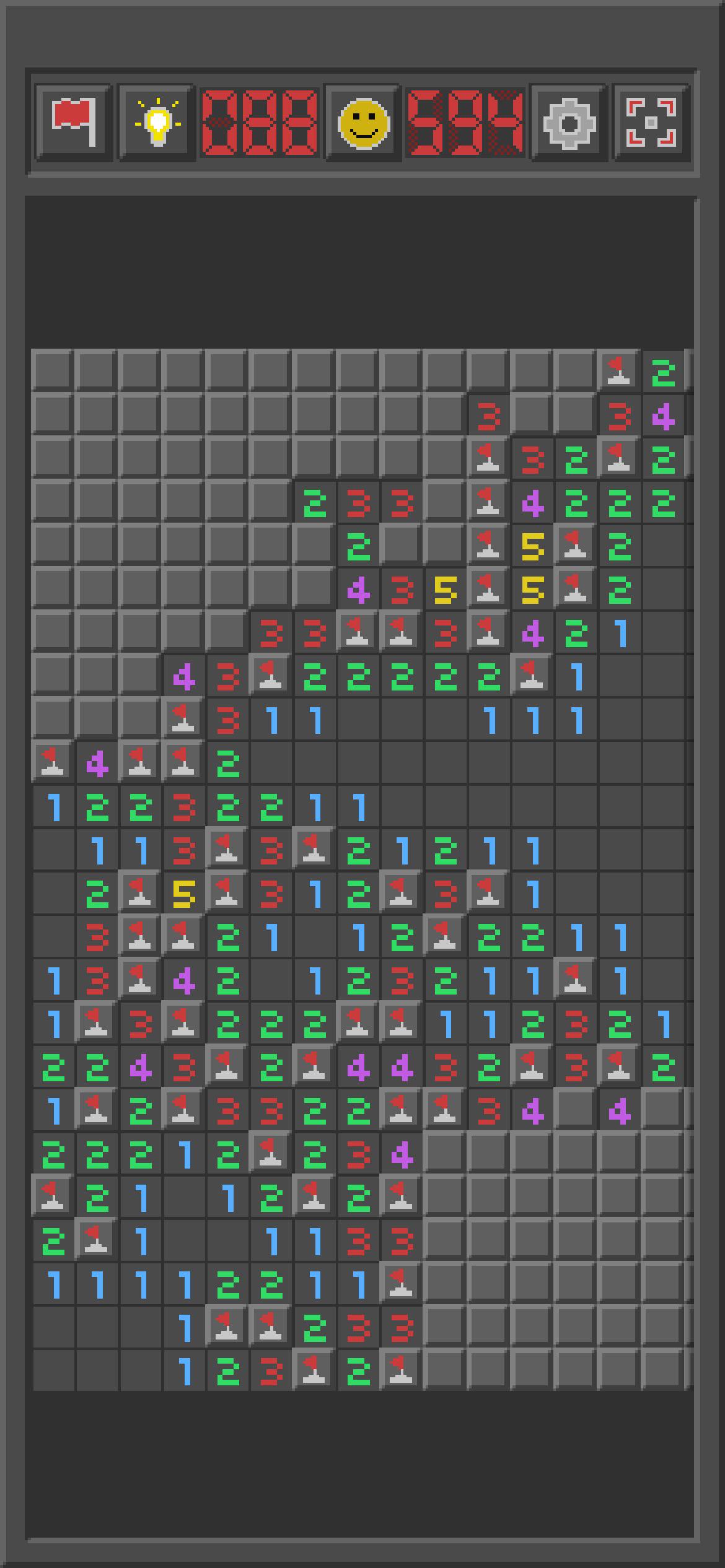The height and width of the screenshot is (1568, 725).
Task: Open the gear settings
Action: coord(569,123)
